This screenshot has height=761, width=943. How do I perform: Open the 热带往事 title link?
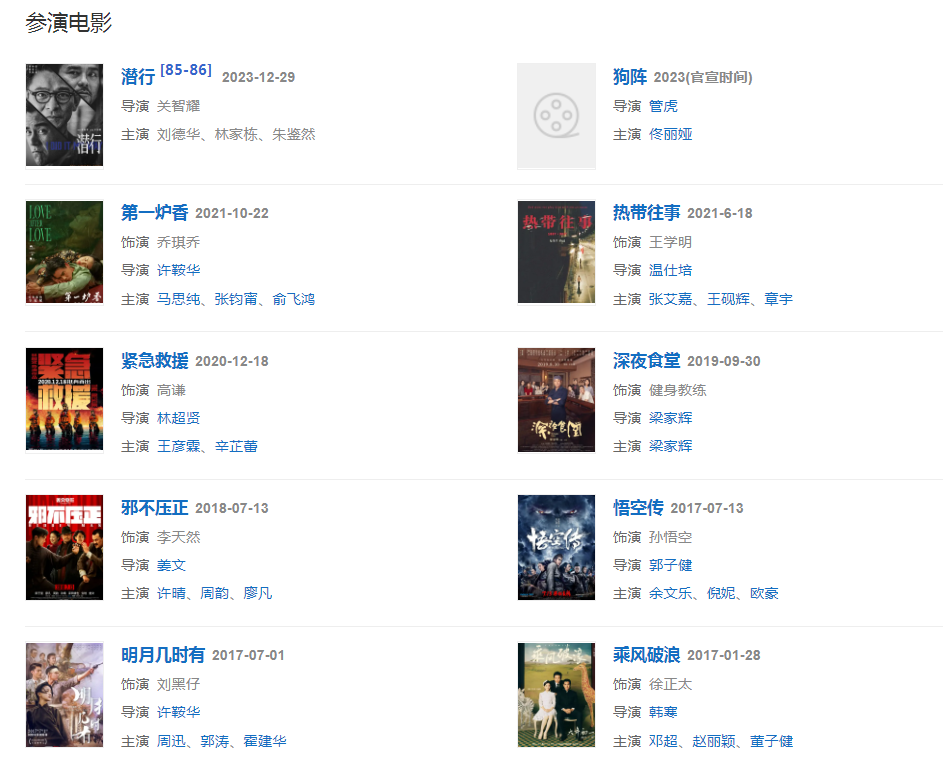(647, 213)
